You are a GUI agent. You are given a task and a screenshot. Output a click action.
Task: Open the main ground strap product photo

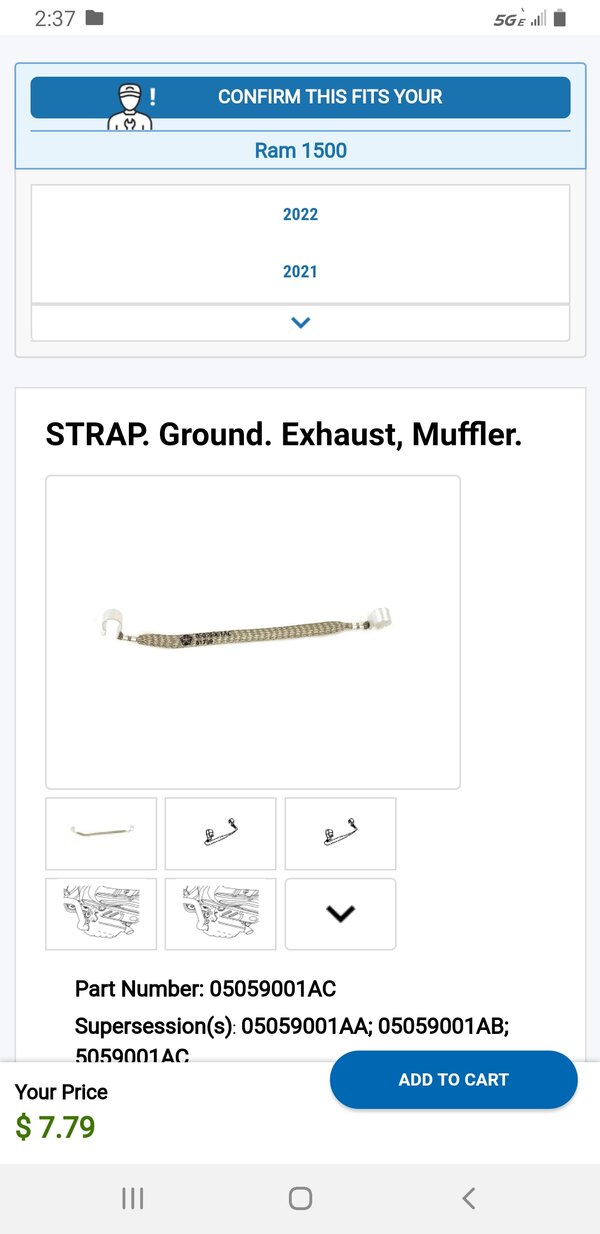(x=252, y=632)
